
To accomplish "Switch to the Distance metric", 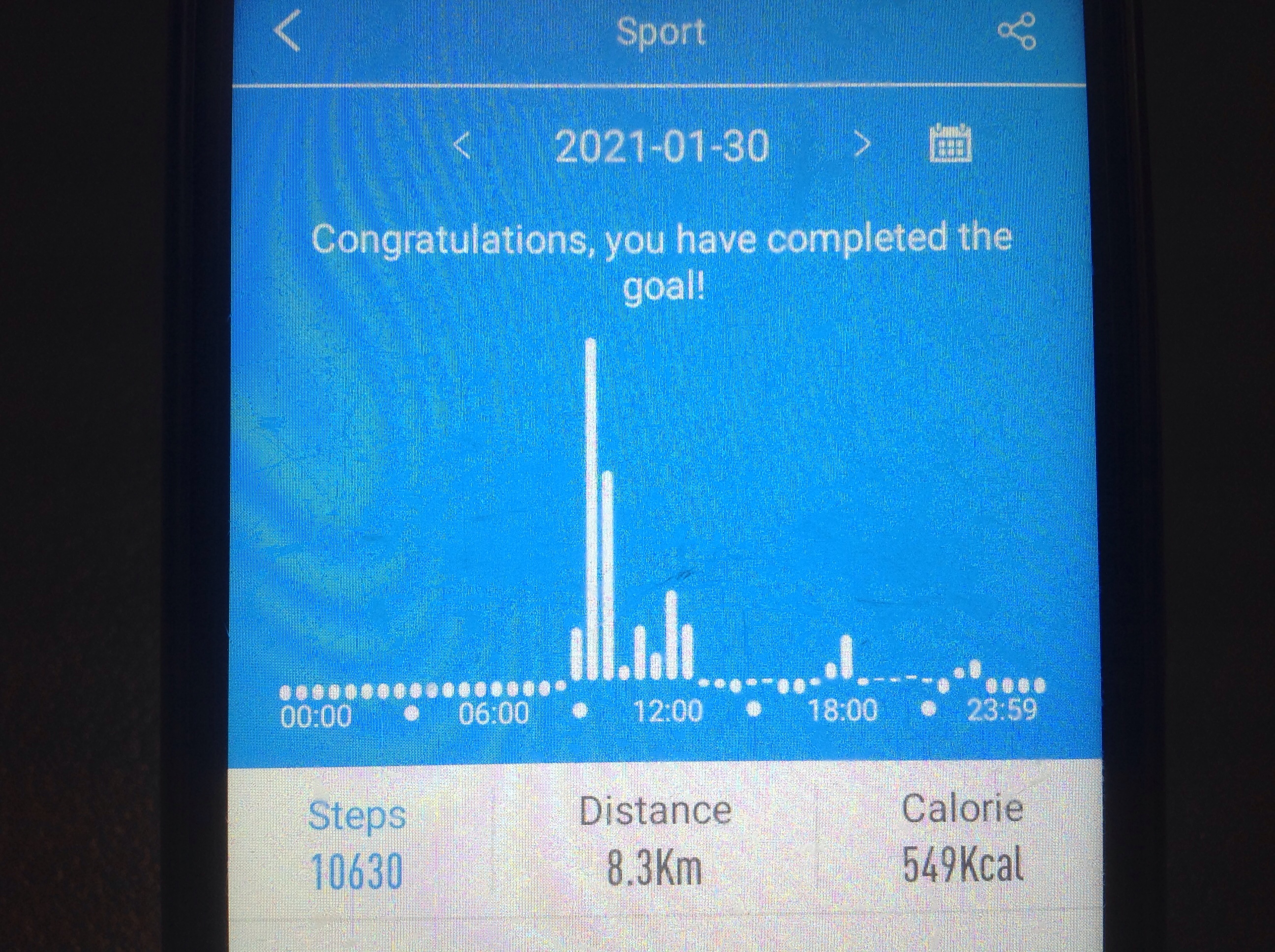I will (x=655, y=839).
